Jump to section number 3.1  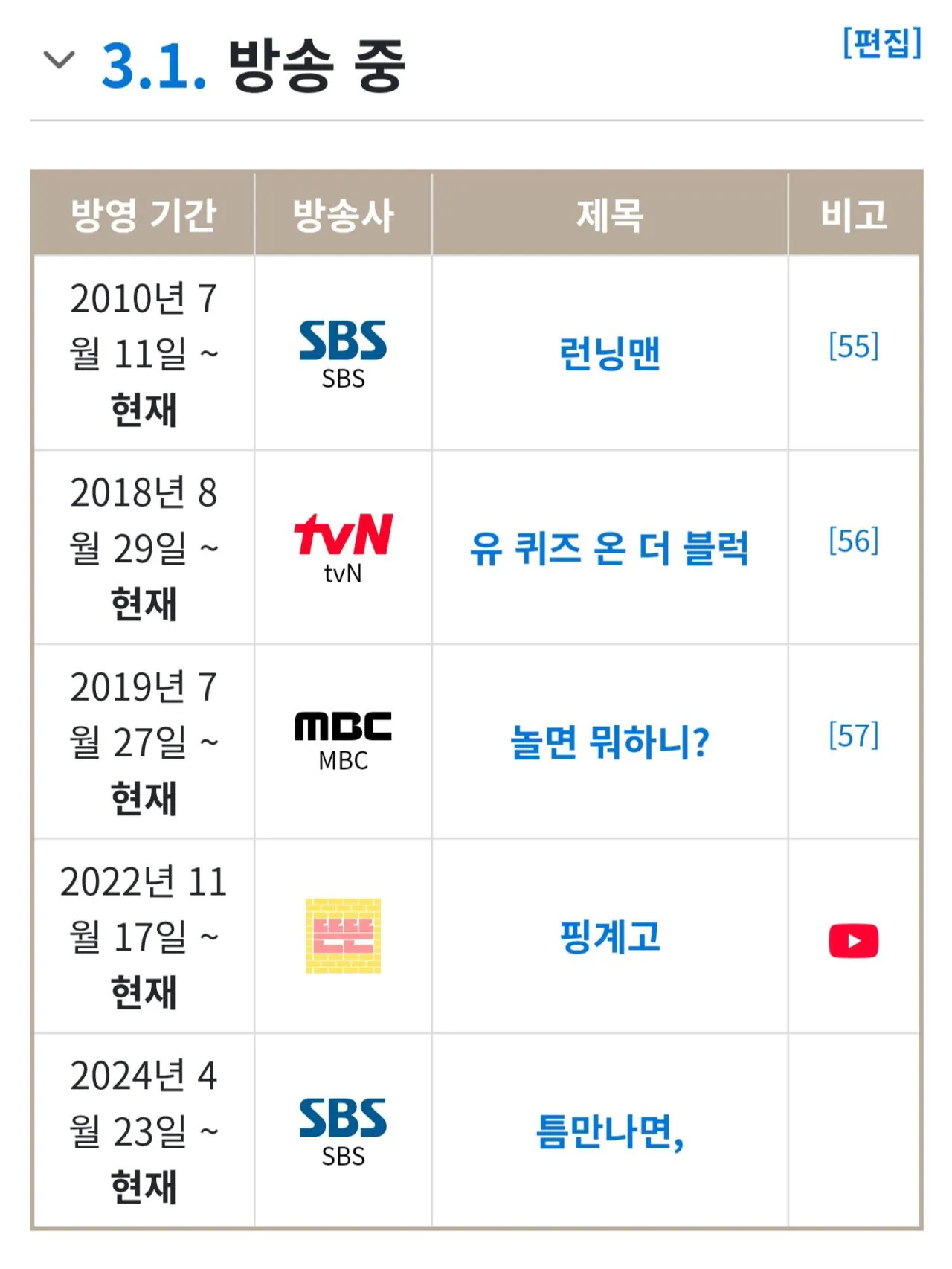coord(153,65)
